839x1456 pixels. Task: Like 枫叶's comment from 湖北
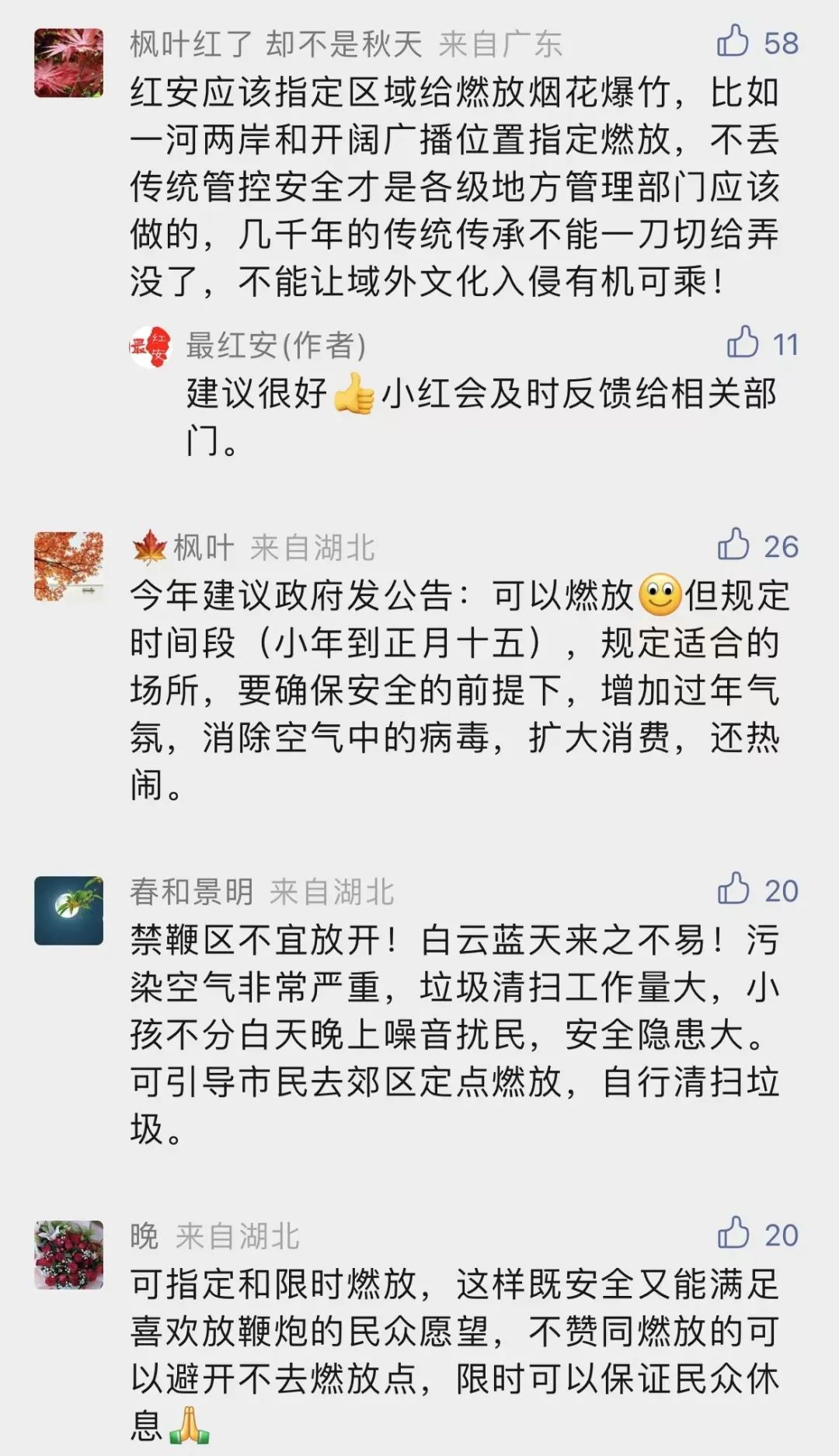[733, 545]
